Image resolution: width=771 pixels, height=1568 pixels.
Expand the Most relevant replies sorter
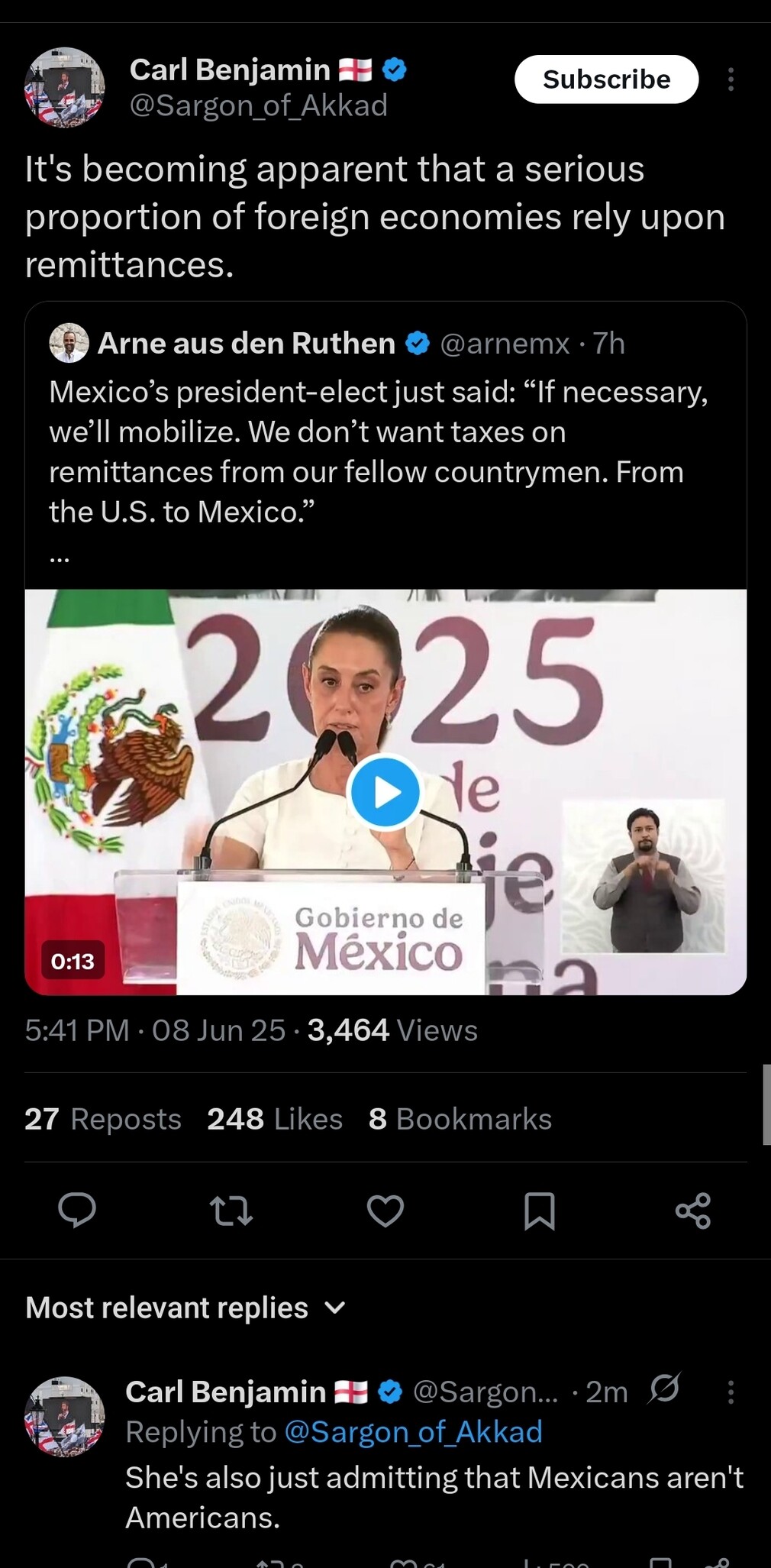point(185,1308)
